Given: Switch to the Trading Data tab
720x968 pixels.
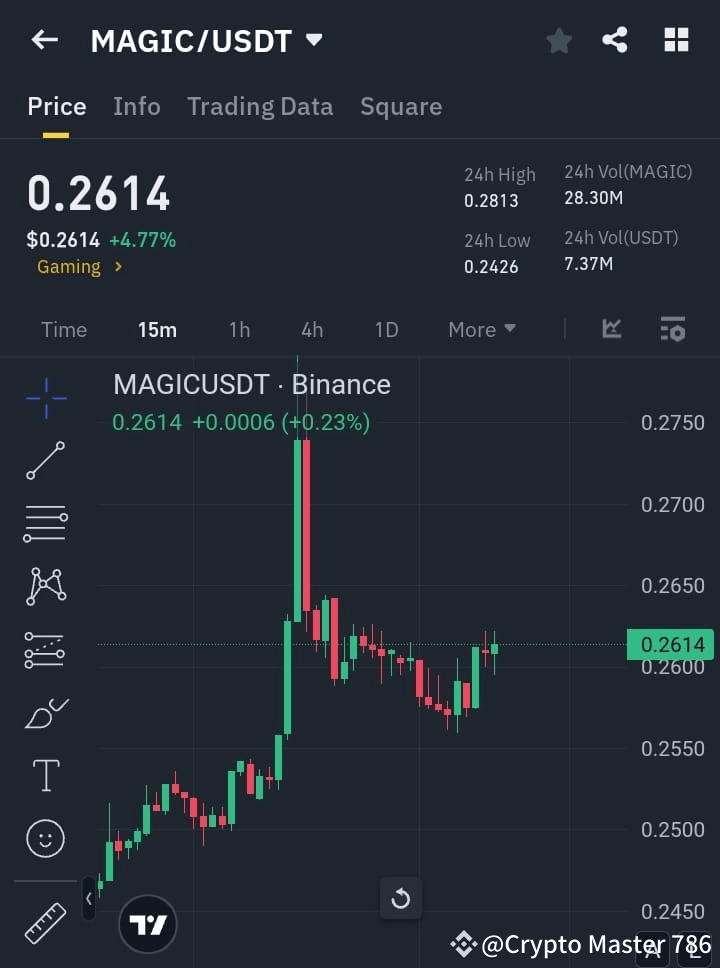Looking at the screenshot, I should [x=260, y=106].
